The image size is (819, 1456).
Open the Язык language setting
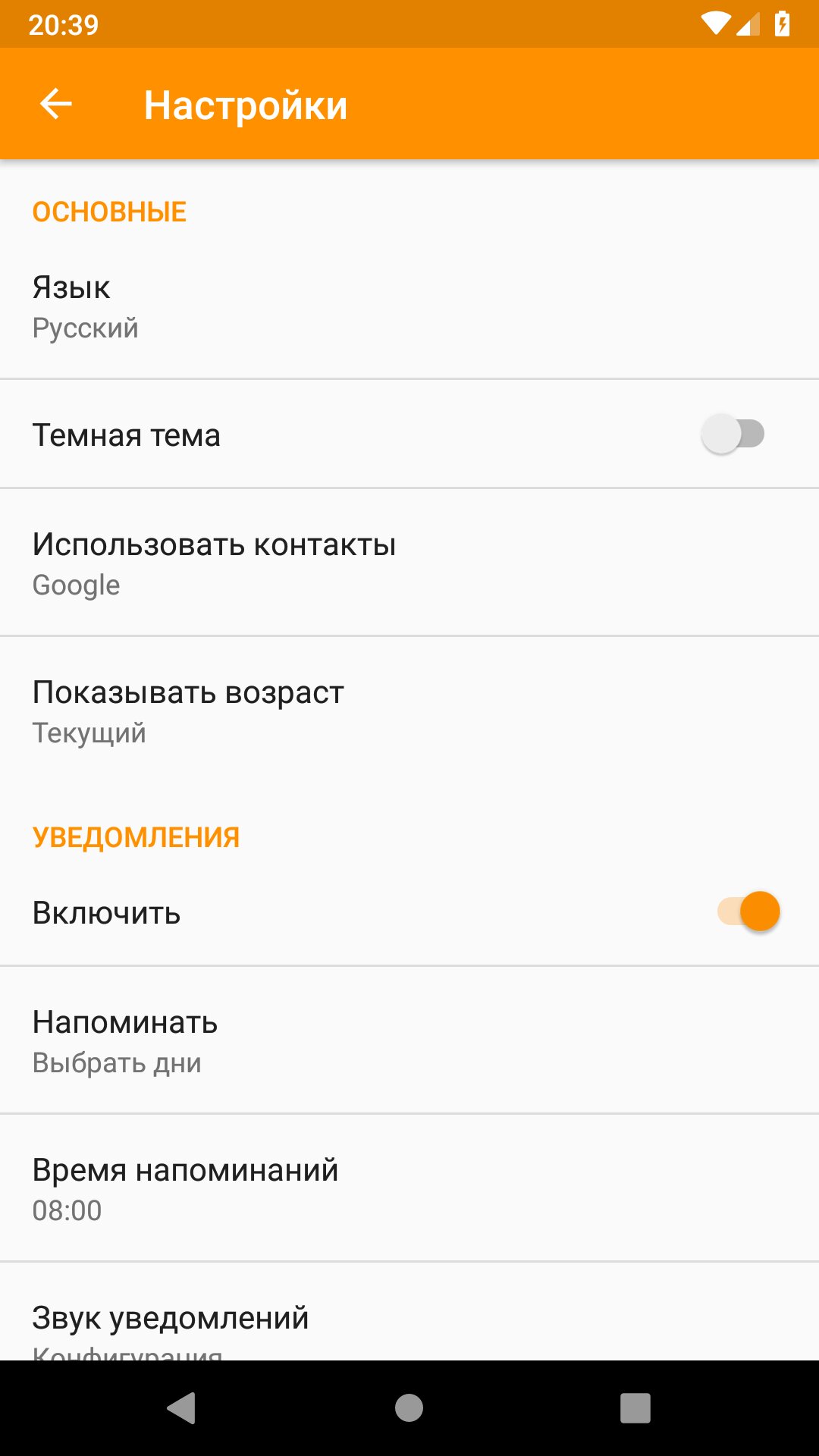[x=409, y=306]
